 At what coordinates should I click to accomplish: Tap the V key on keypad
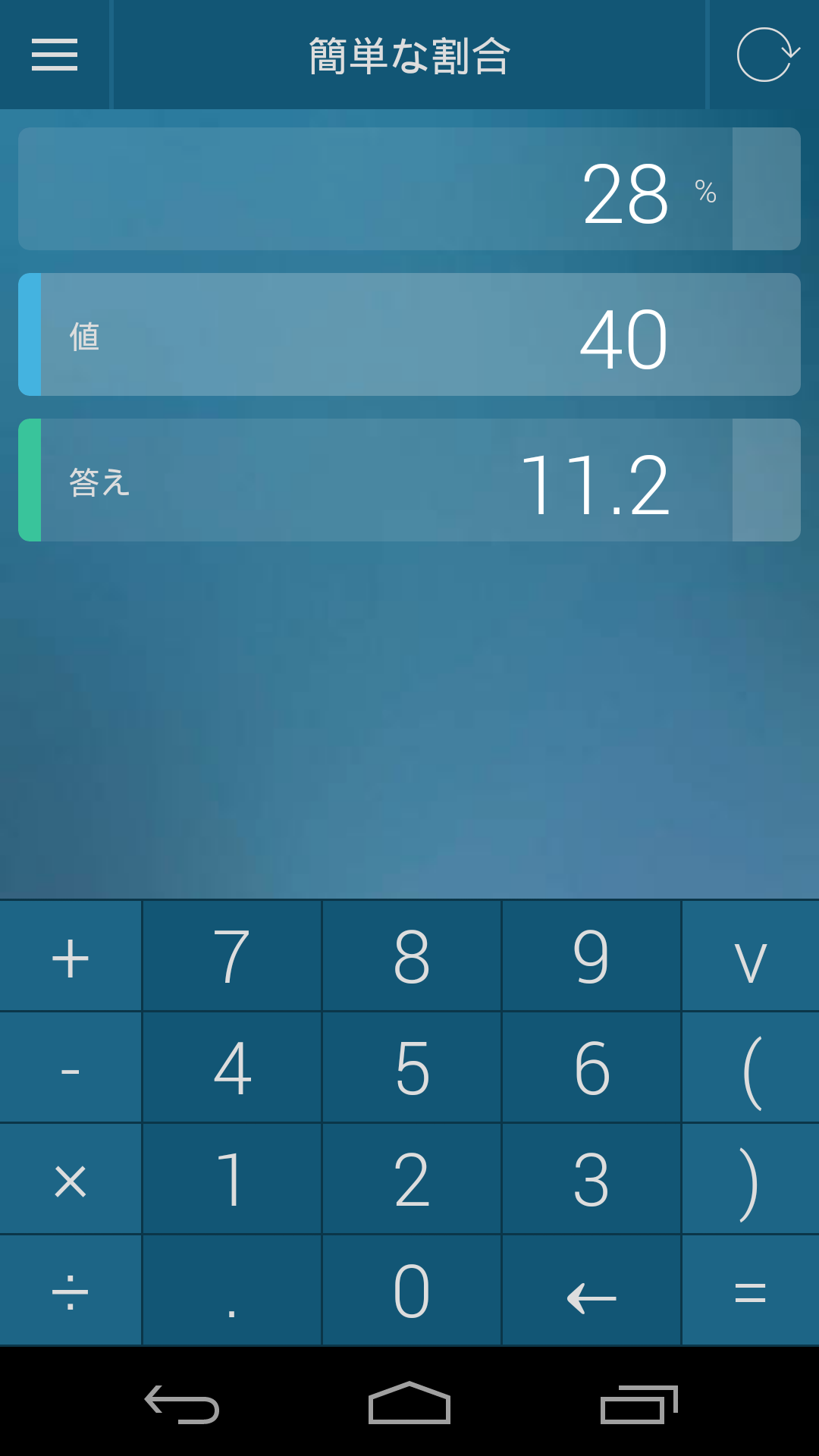coord(751,956)
